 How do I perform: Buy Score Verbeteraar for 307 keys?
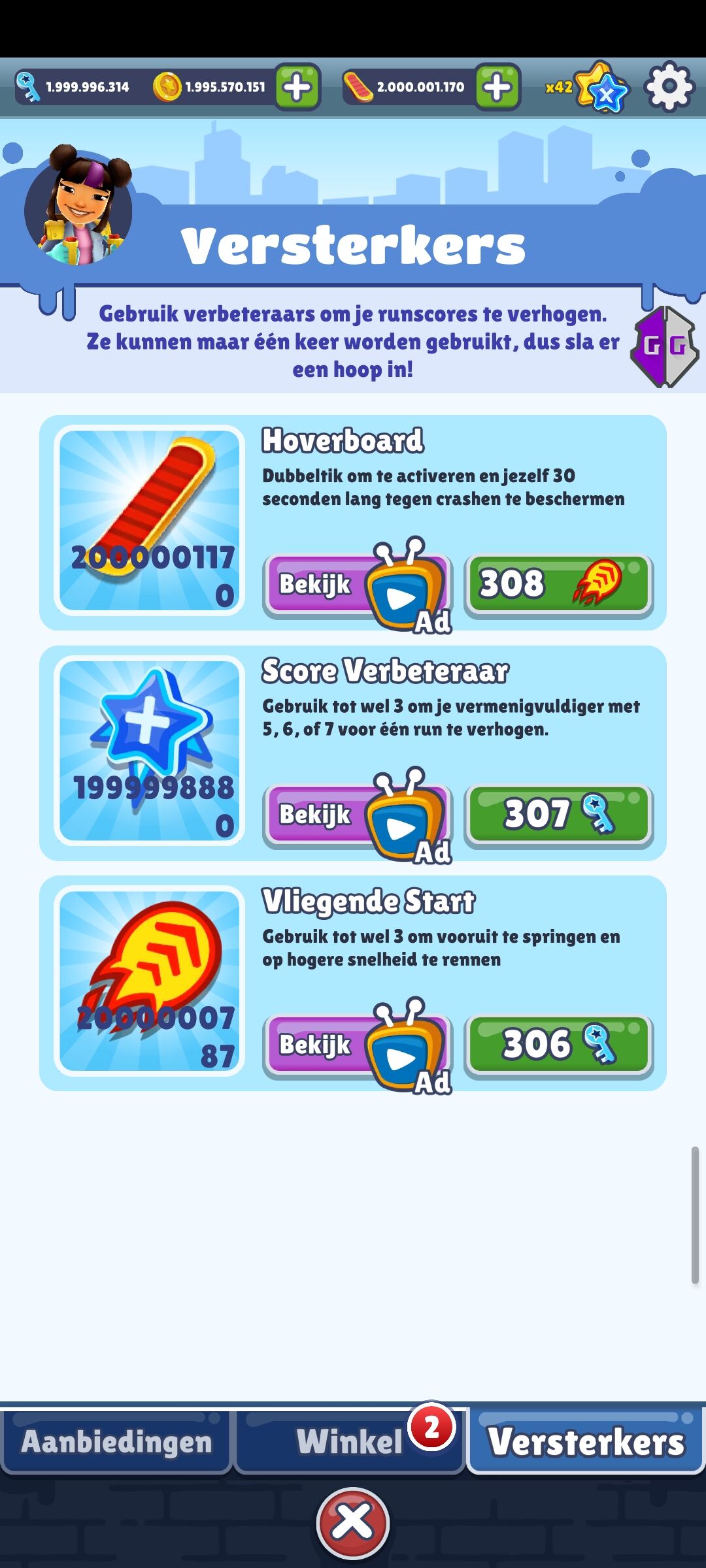559,815
